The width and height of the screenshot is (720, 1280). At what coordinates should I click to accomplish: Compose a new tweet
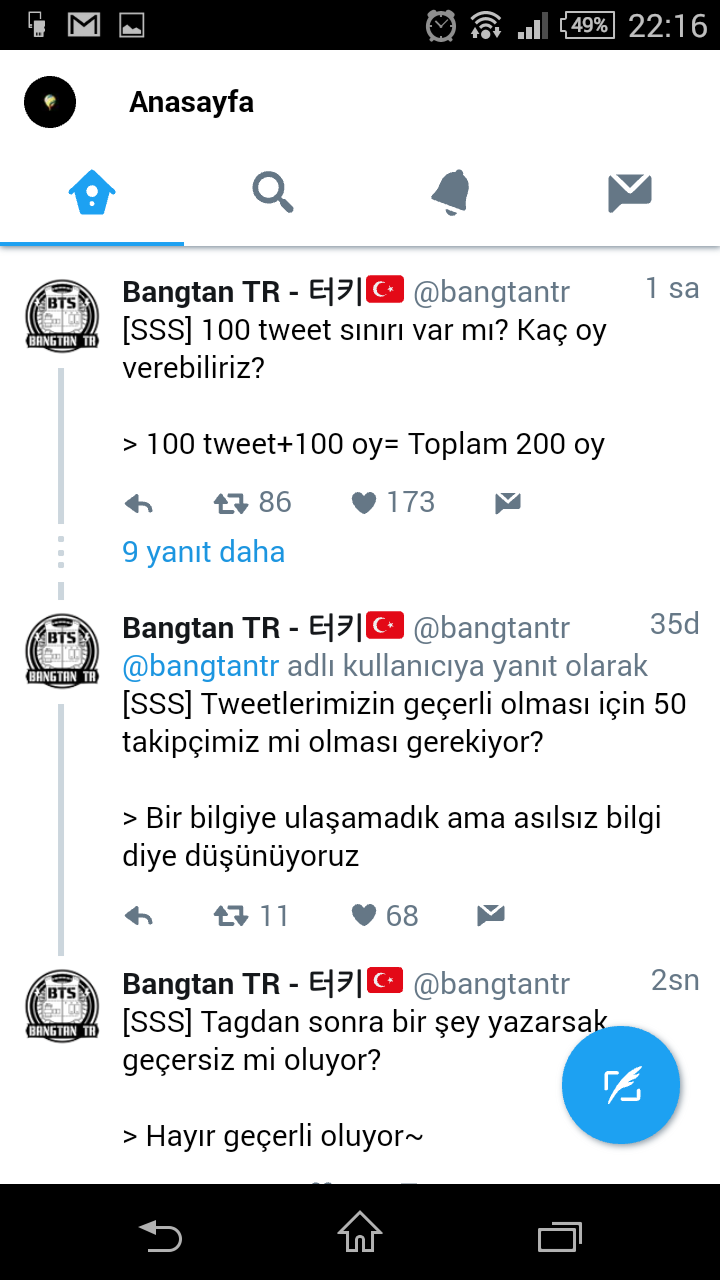pyautogui.click(x=621, y=1086)
